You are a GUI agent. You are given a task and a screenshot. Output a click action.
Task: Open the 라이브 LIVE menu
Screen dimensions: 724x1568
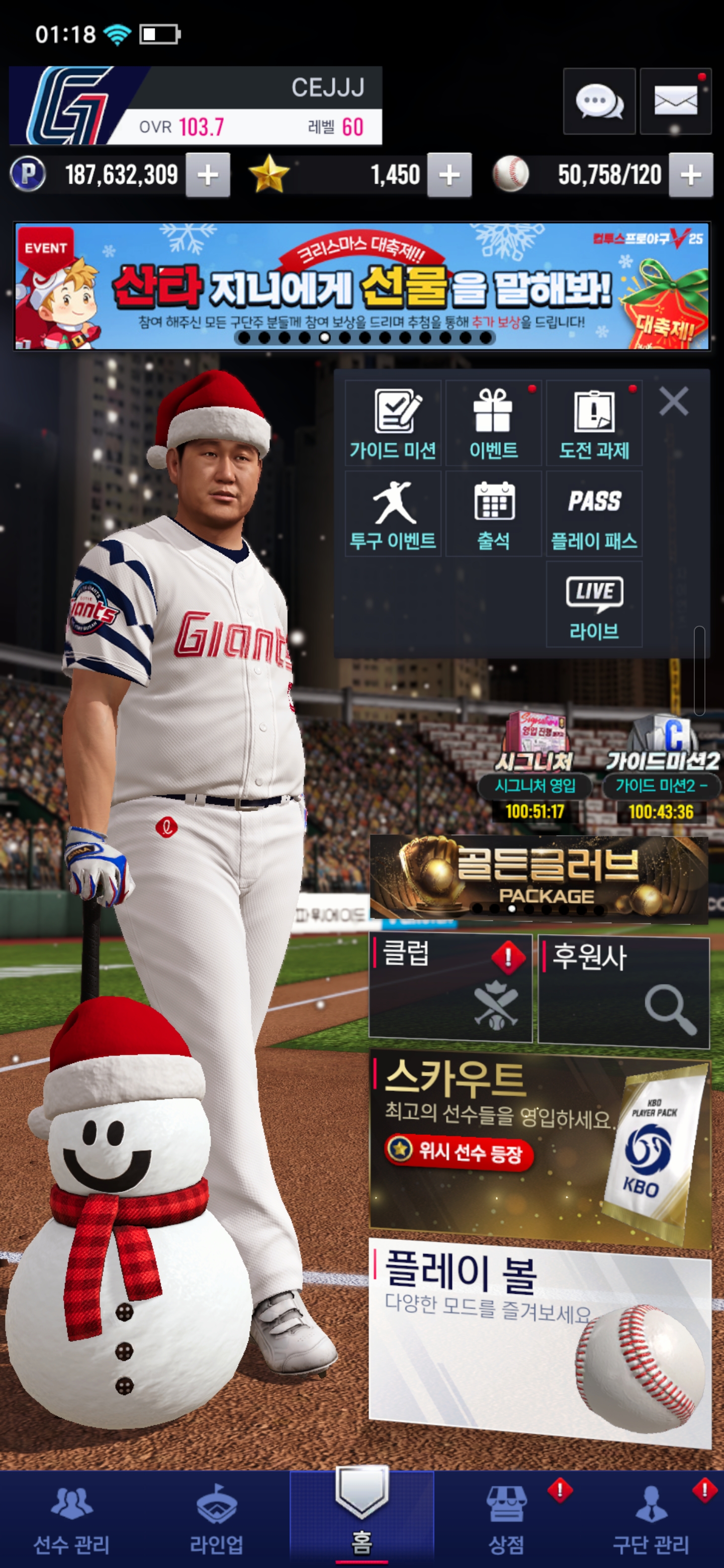(594, 604)
